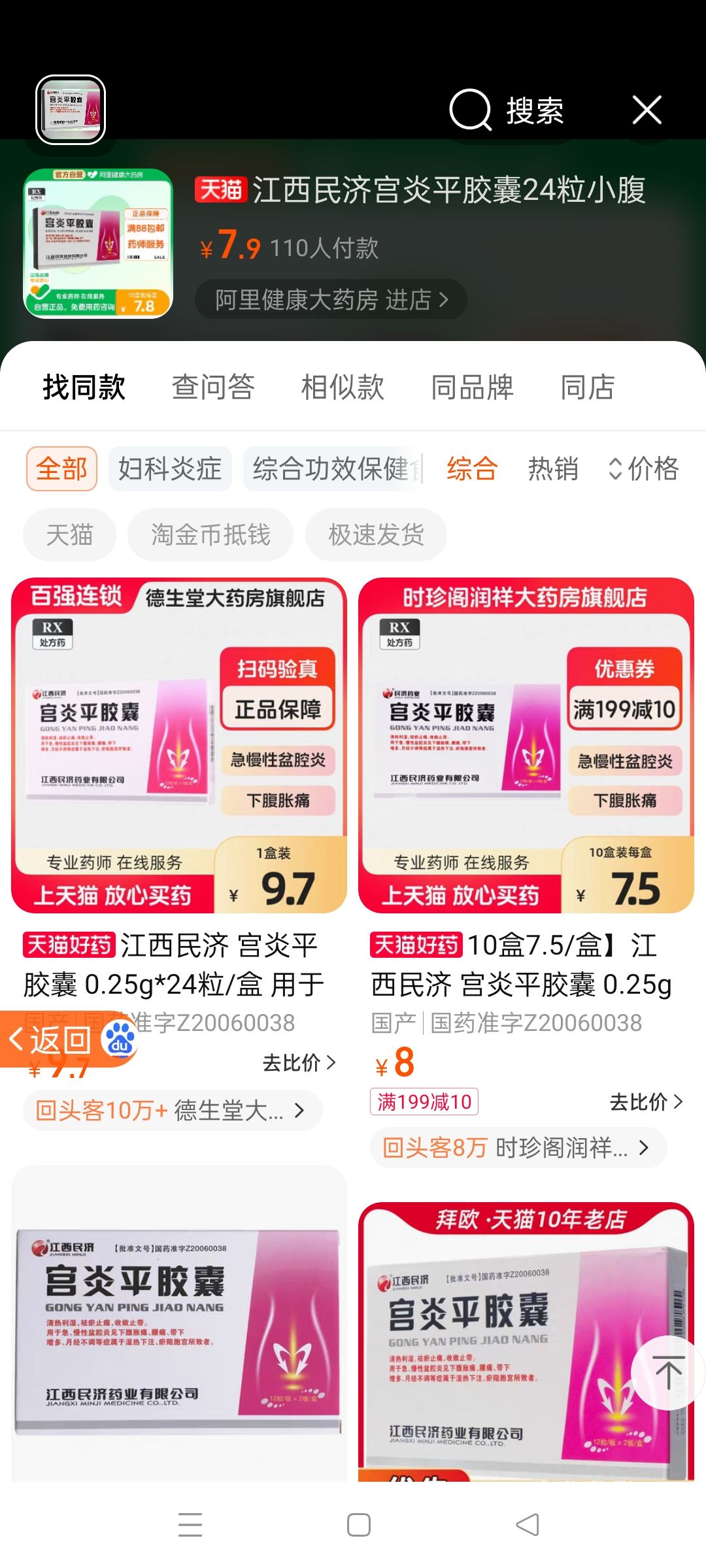Switch to the 查问答 tab
This screenshot has height=1568, width=706.
click(213, 387)
